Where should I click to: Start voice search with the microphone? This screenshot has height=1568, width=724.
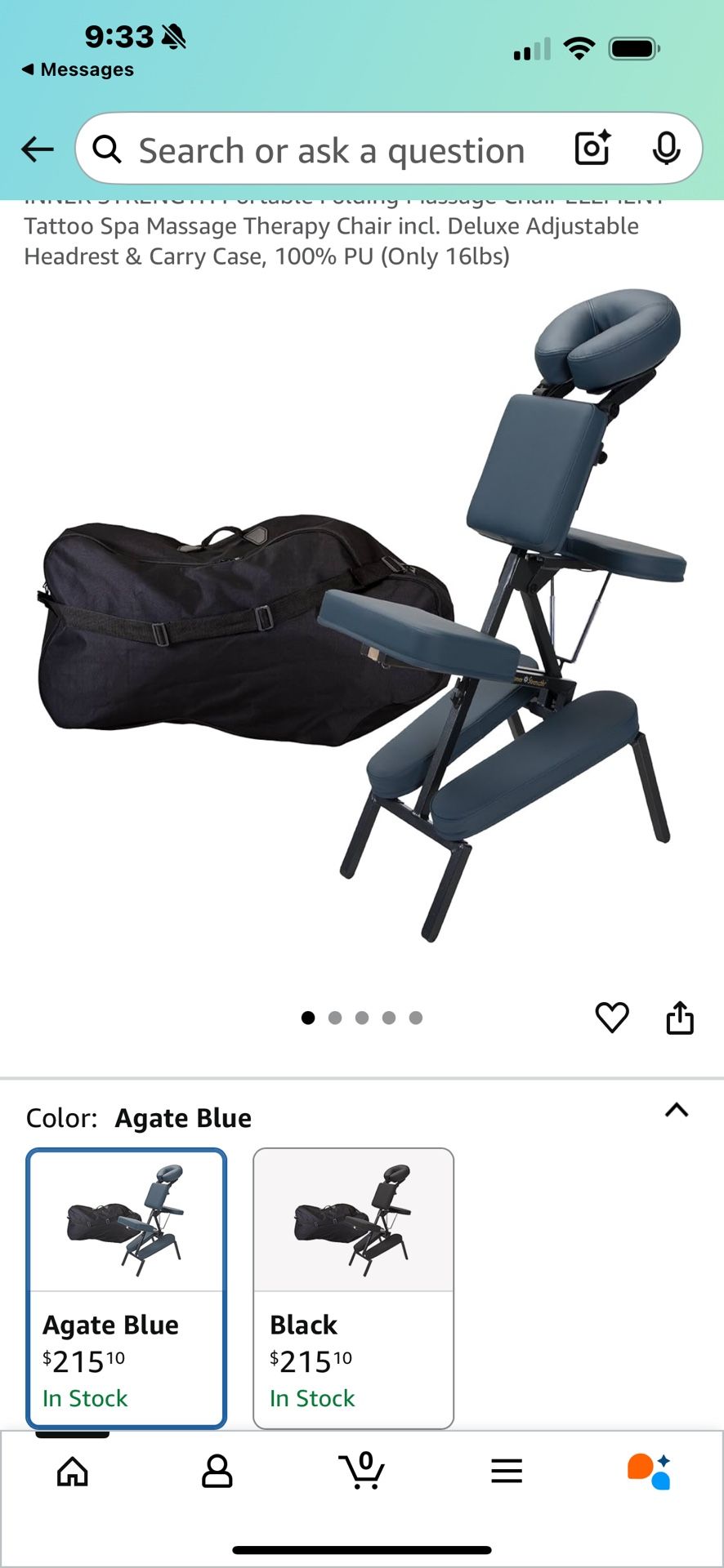point(666,149)
